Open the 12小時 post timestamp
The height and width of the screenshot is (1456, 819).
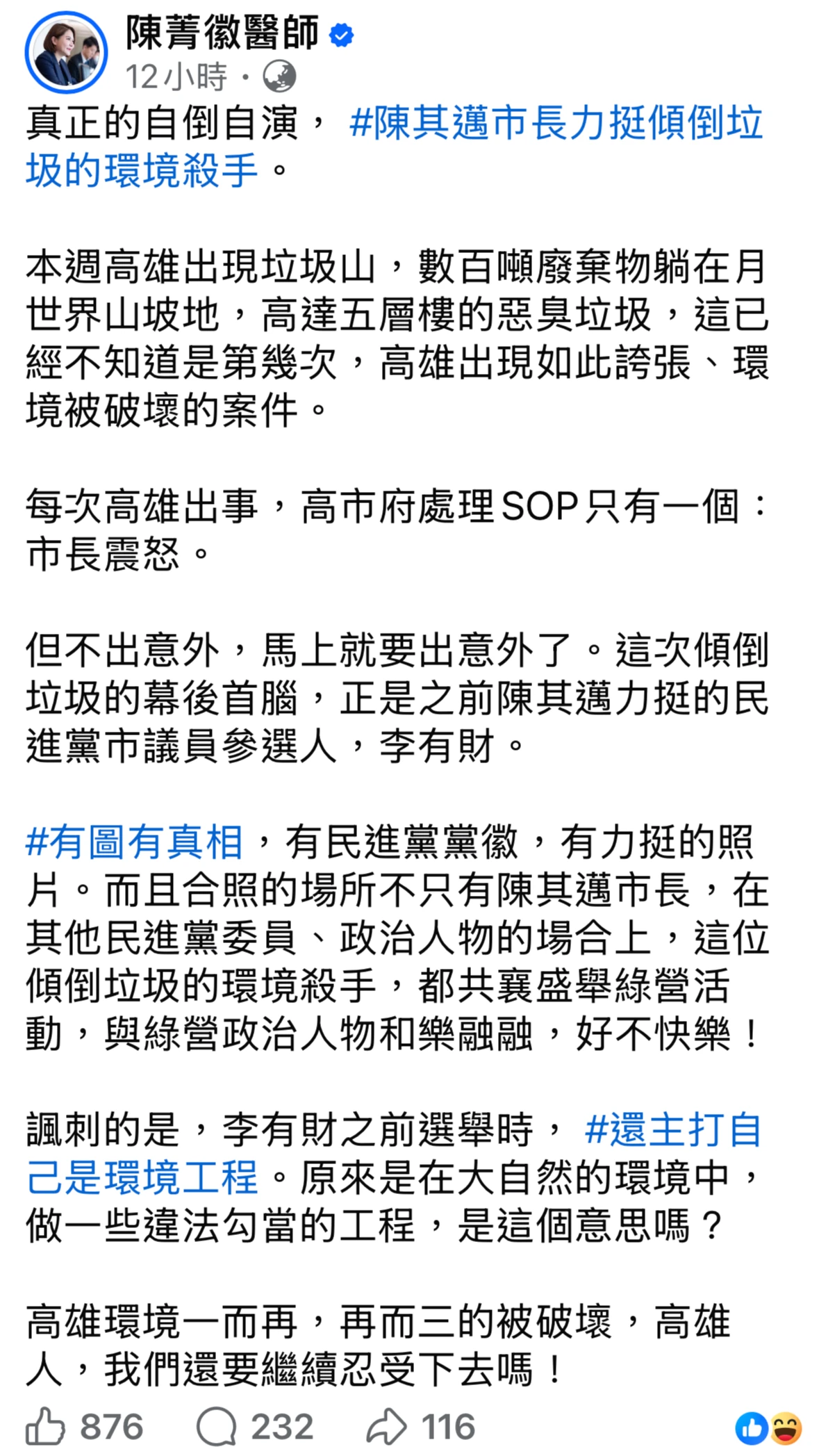click(x=176, y=76)
